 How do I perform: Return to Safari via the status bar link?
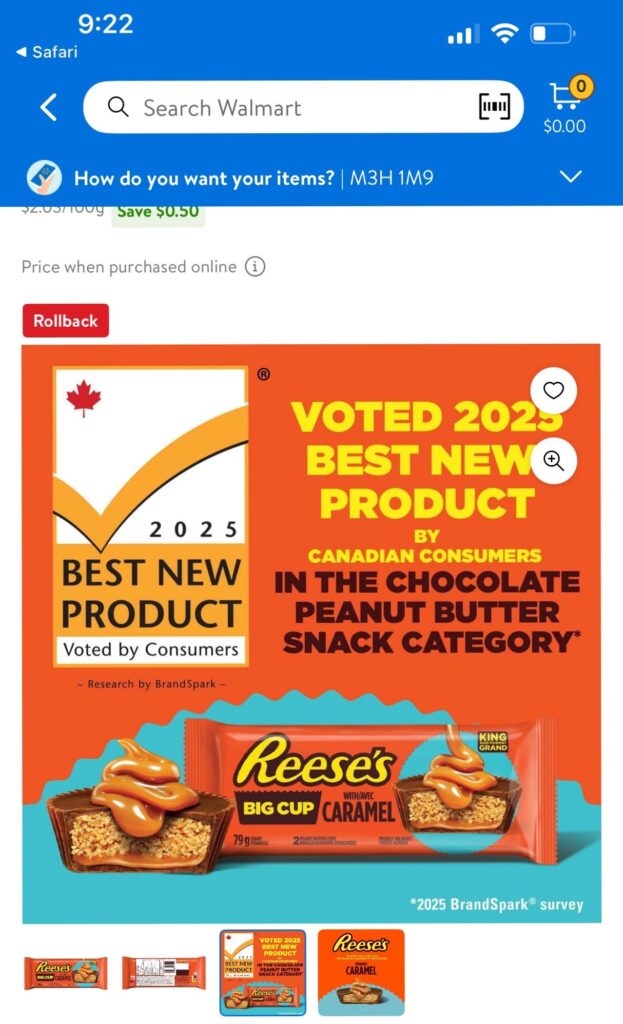pos(46,52)
